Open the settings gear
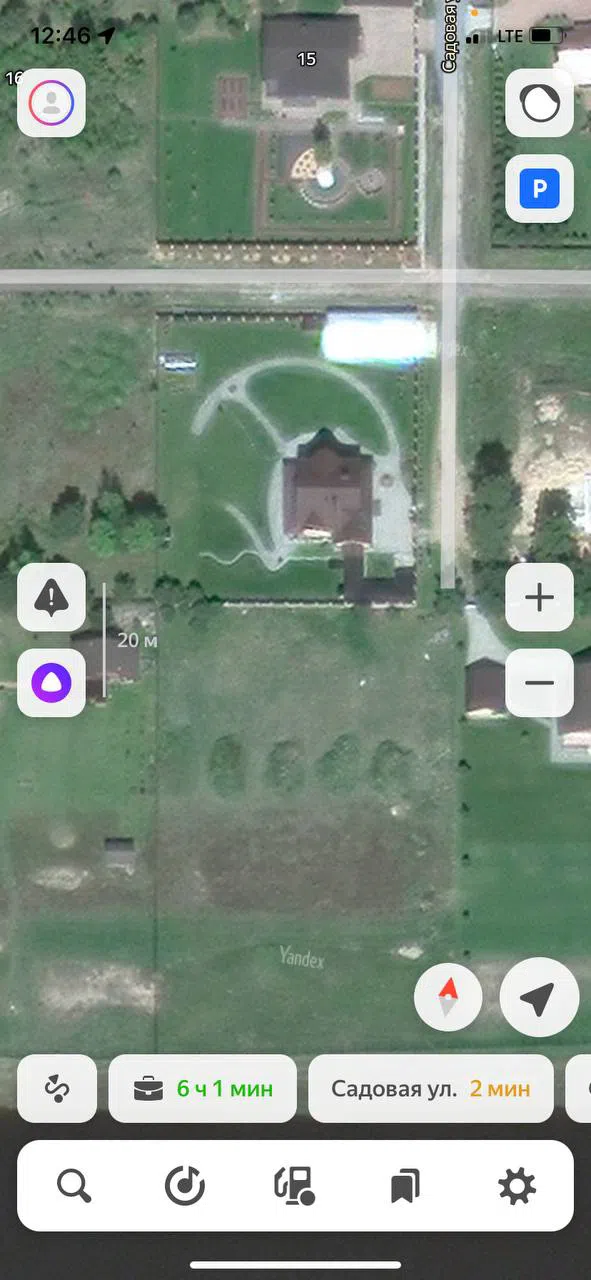 tap(516, 1186)
